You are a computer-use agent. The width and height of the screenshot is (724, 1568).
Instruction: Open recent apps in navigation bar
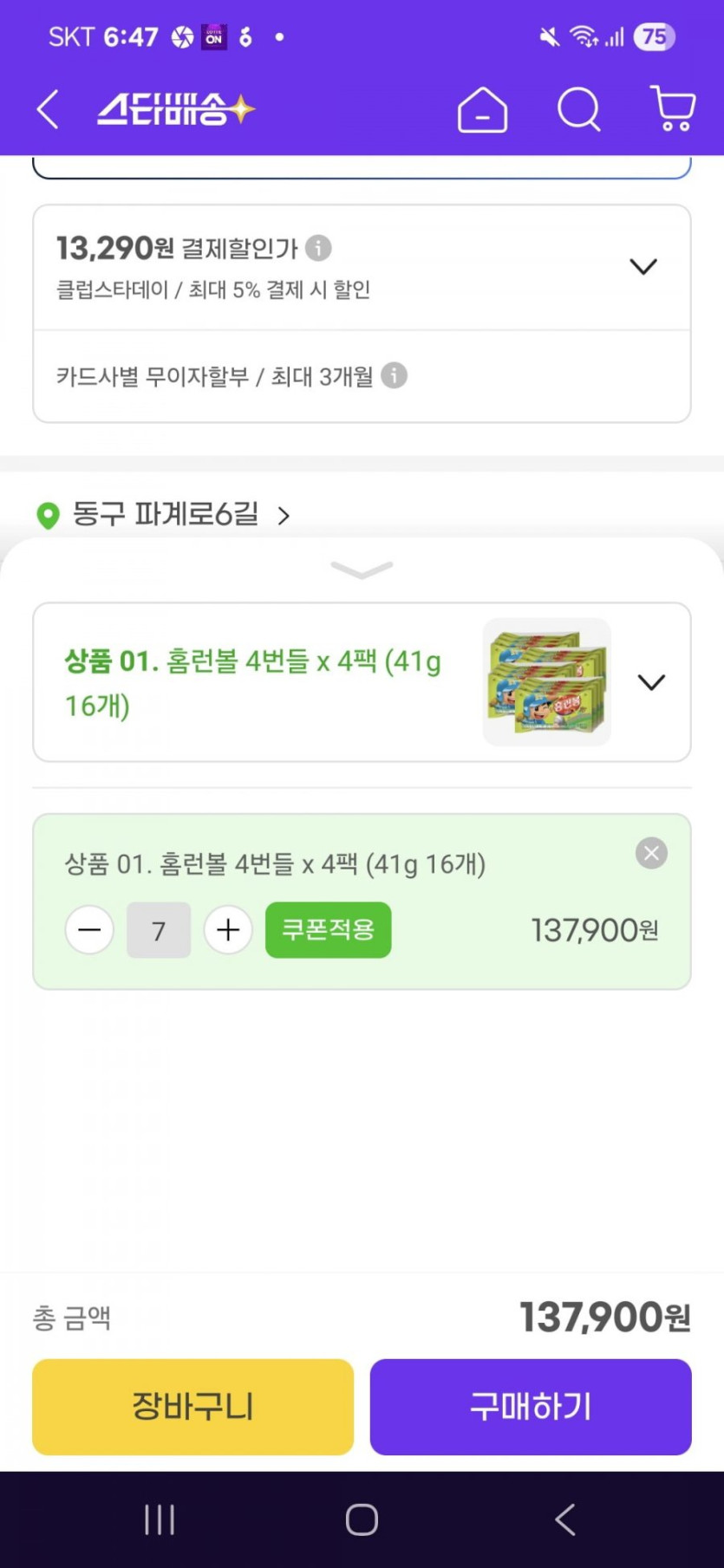[160, 1519]
